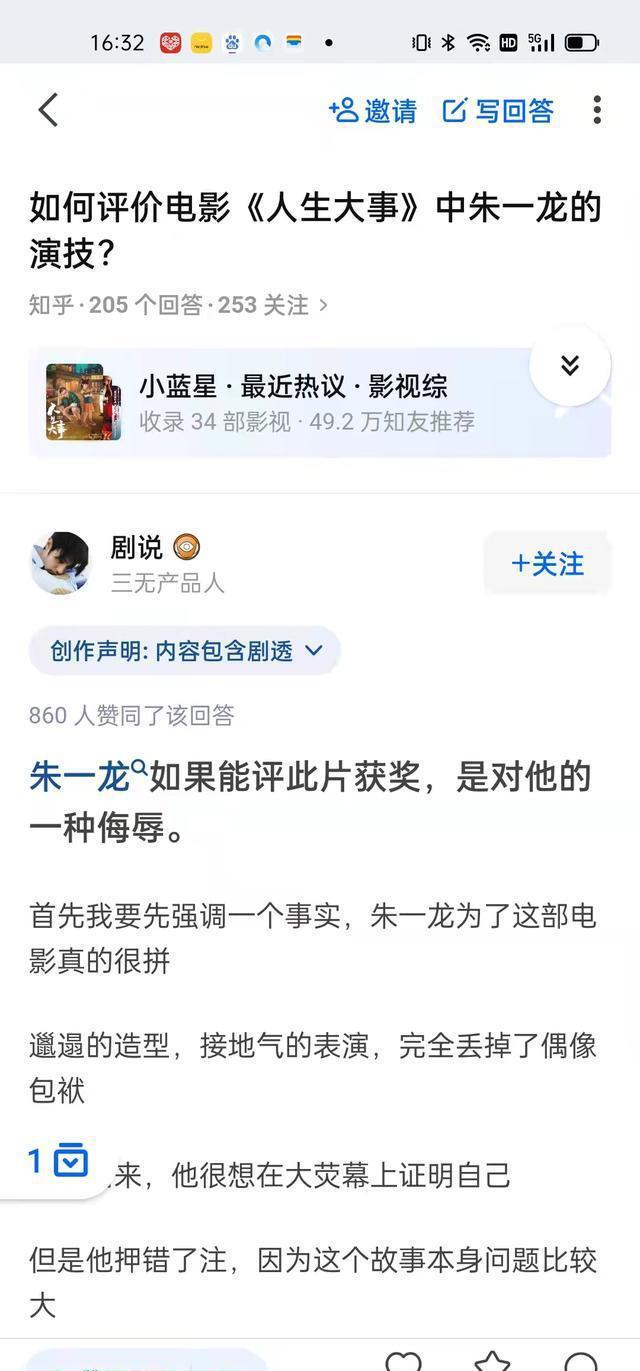Viewport: 640px width, 1371px height.
Task: Go back using the top arrow
Action: point(48,110)
